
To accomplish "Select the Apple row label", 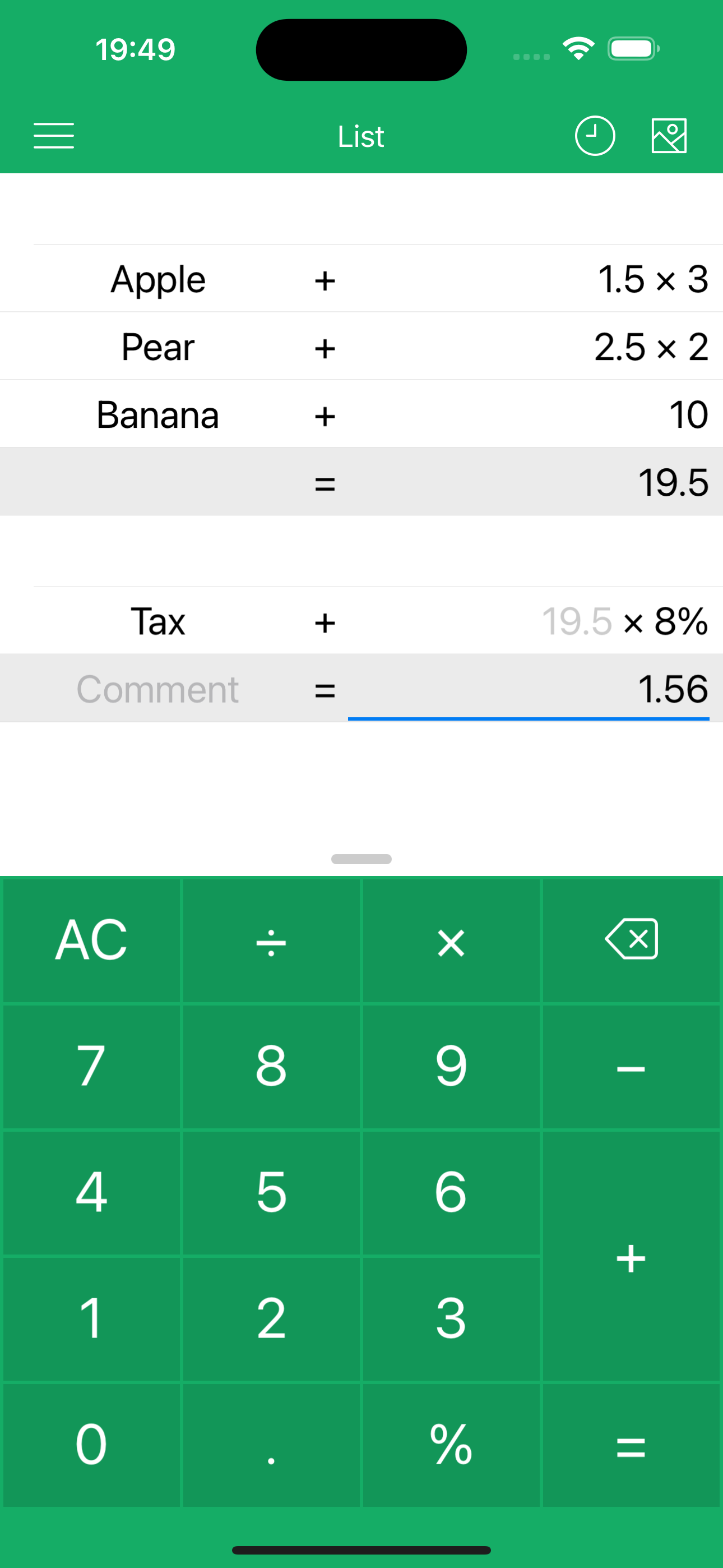I will pyautogui.click(x=157, y=280).
